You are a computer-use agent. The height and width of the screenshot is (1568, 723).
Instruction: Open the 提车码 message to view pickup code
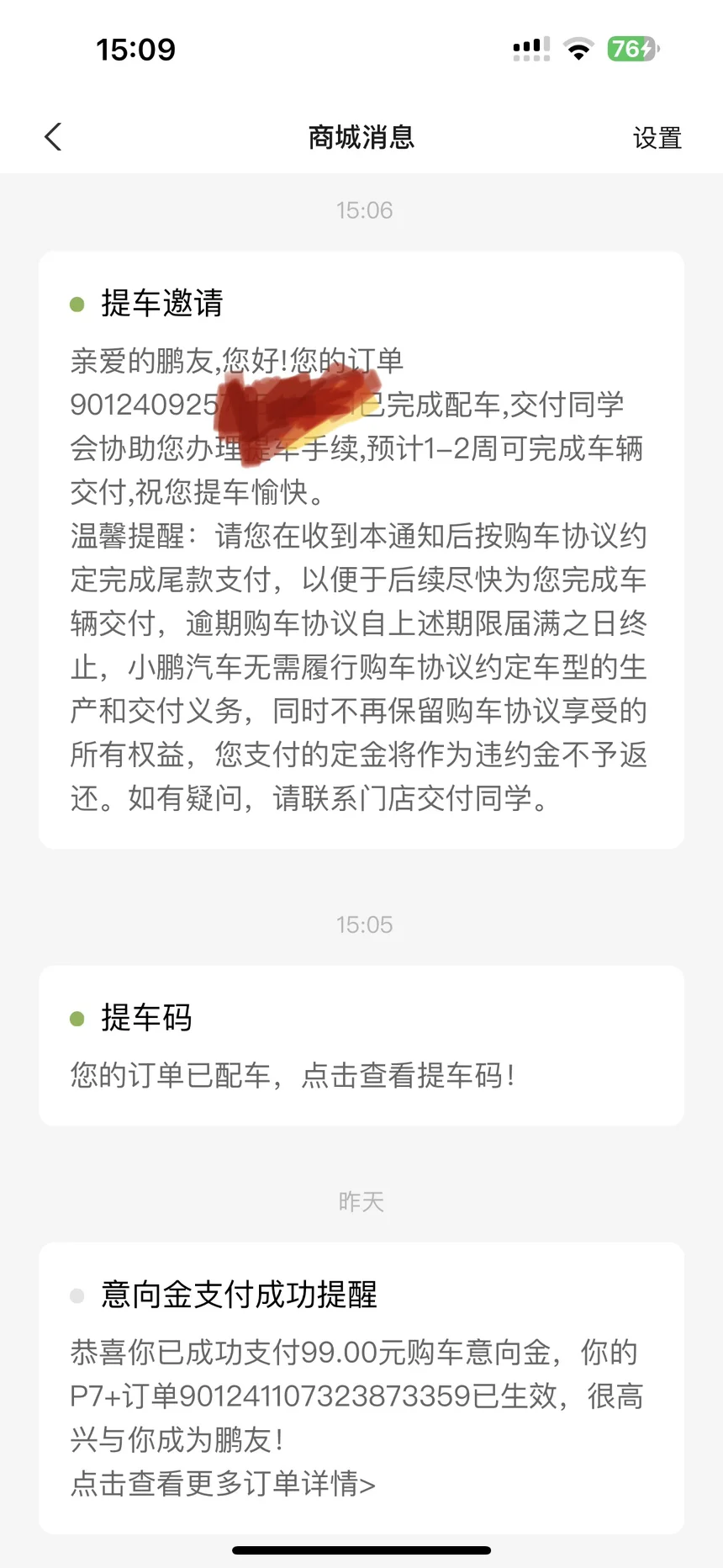click(361, 1046)
